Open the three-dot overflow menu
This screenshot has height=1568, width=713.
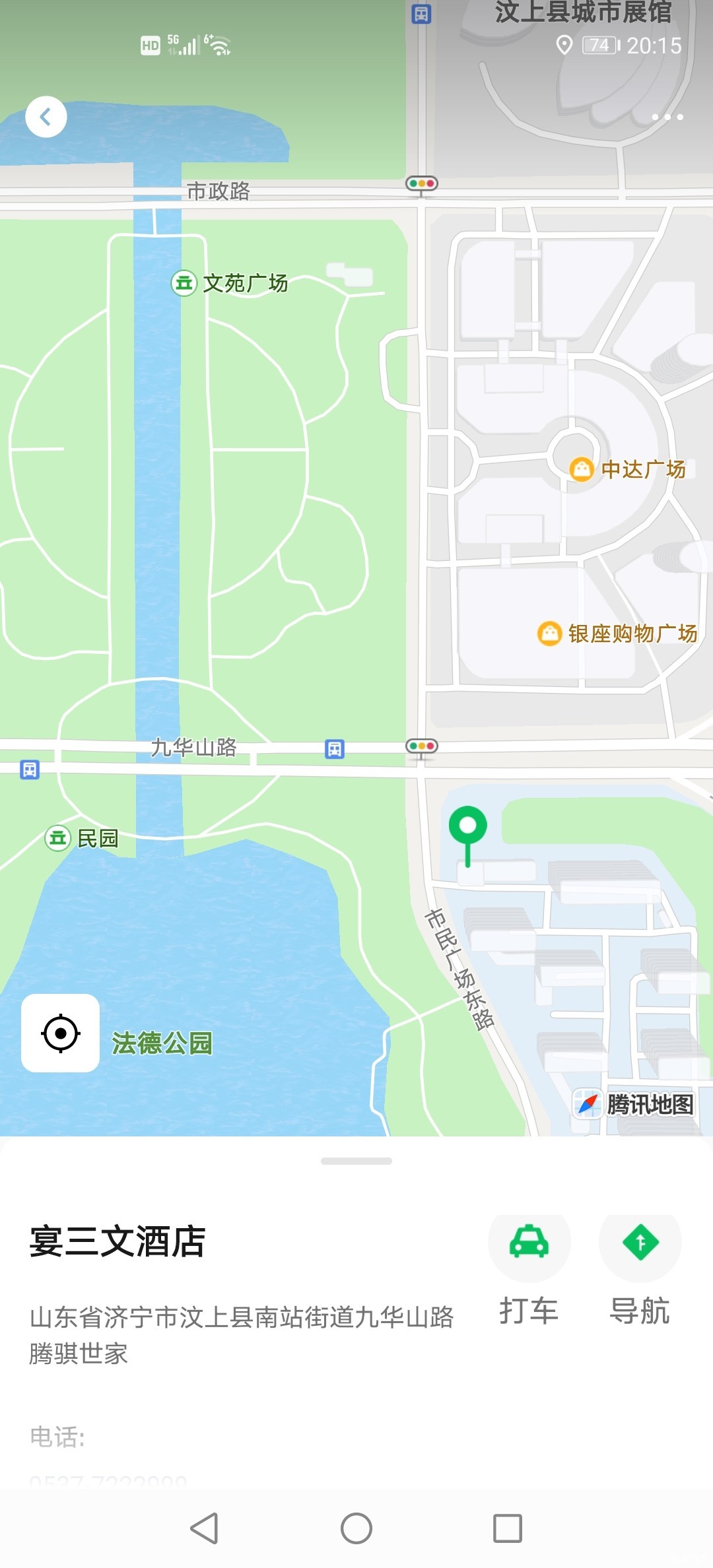[x=667, y=117]
